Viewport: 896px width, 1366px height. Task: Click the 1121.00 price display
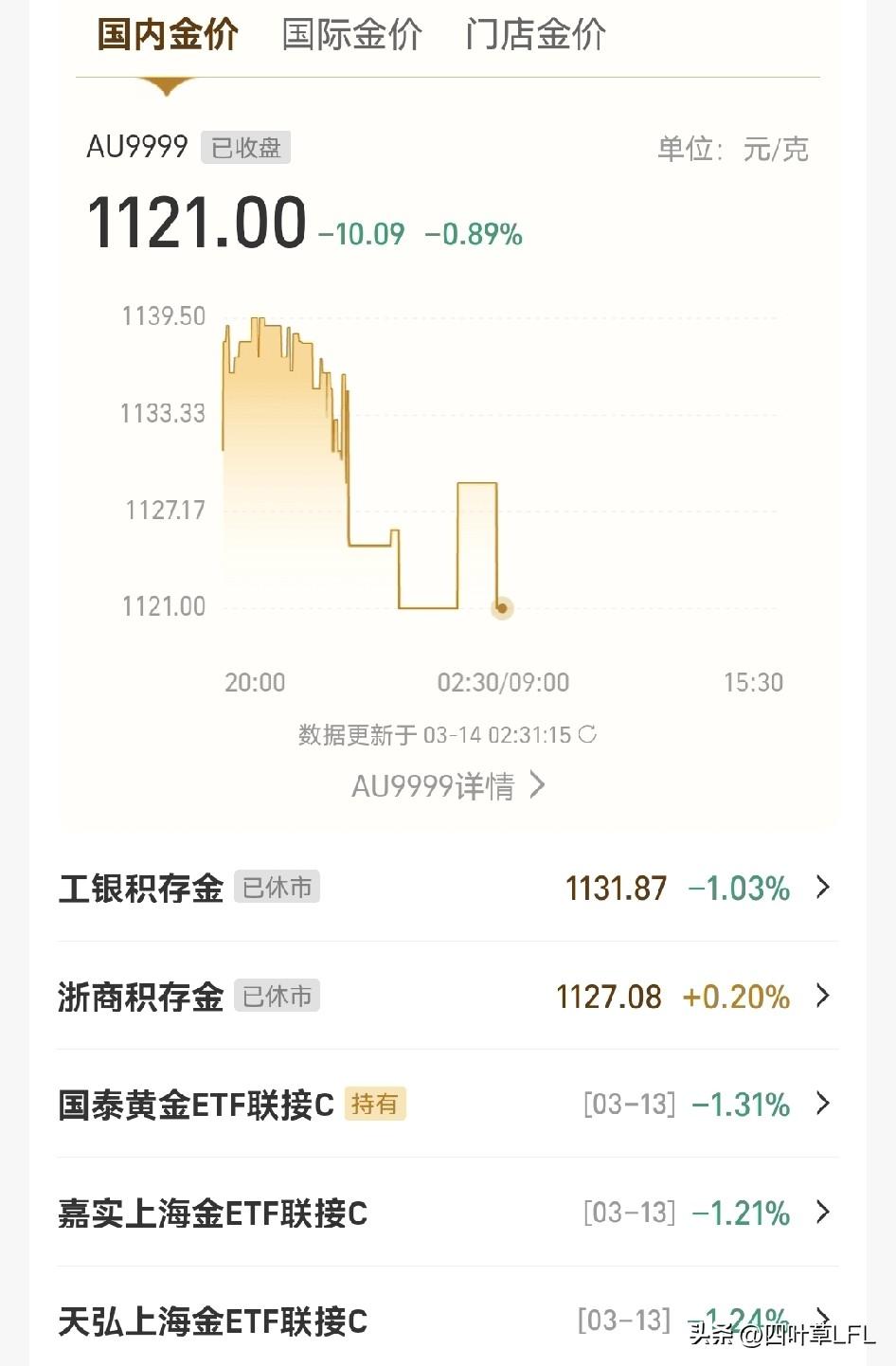point(196,223)
